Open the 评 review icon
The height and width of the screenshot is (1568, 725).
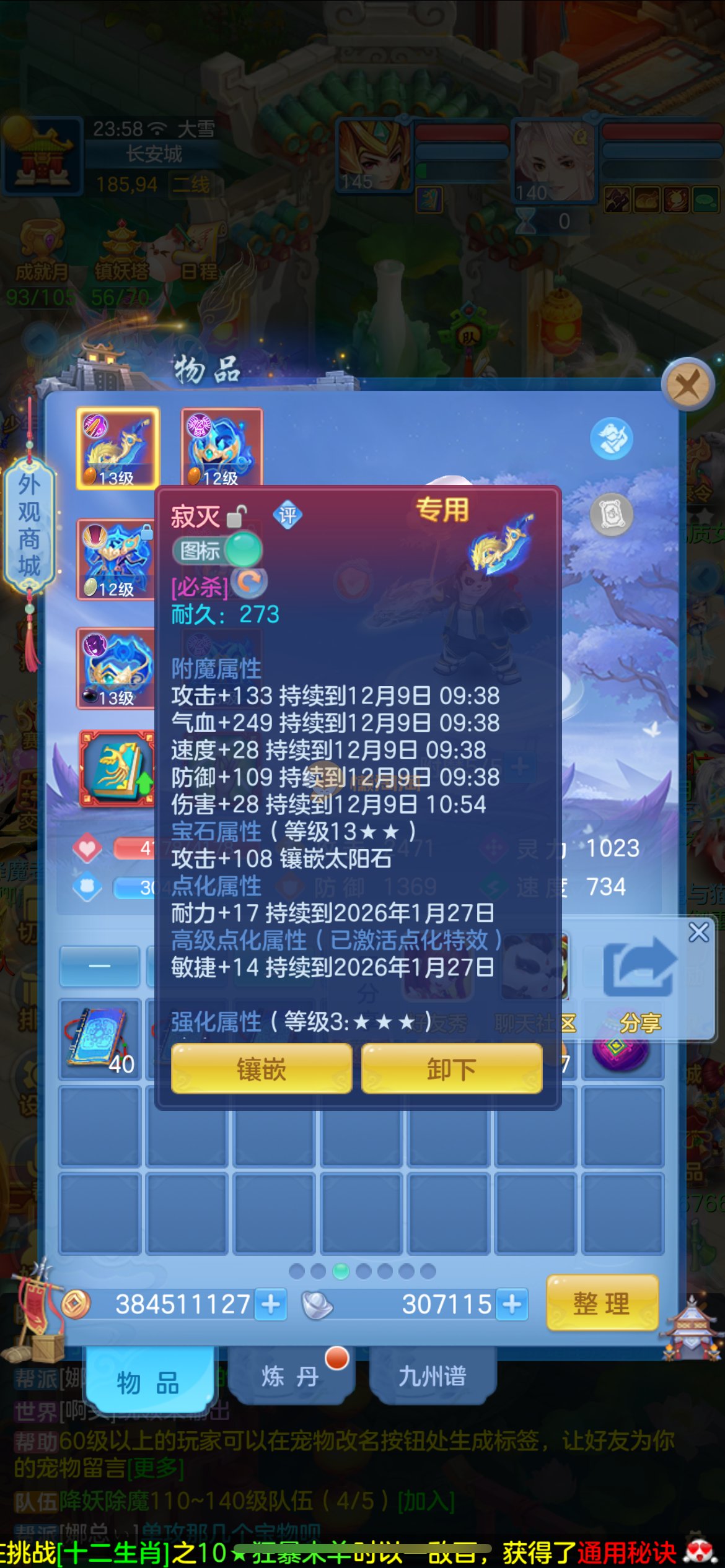tap(288, 515)
